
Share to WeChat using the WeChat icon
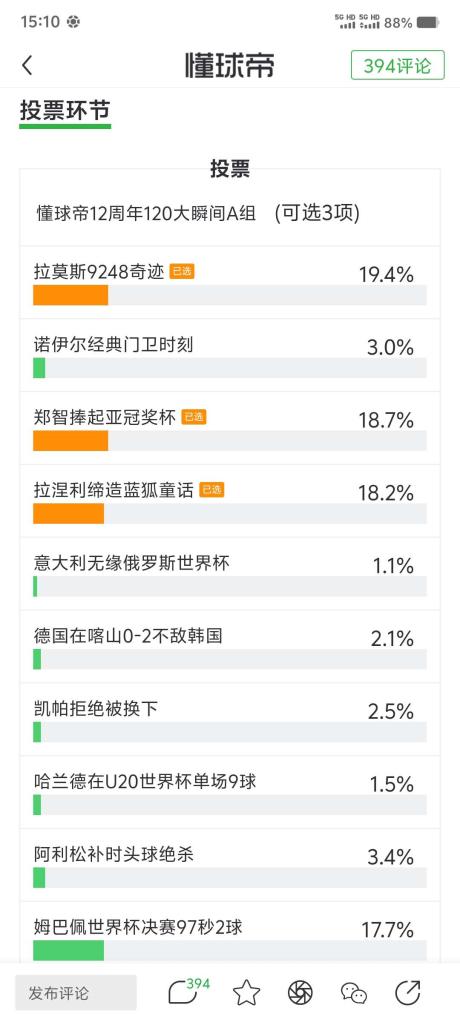354,993
